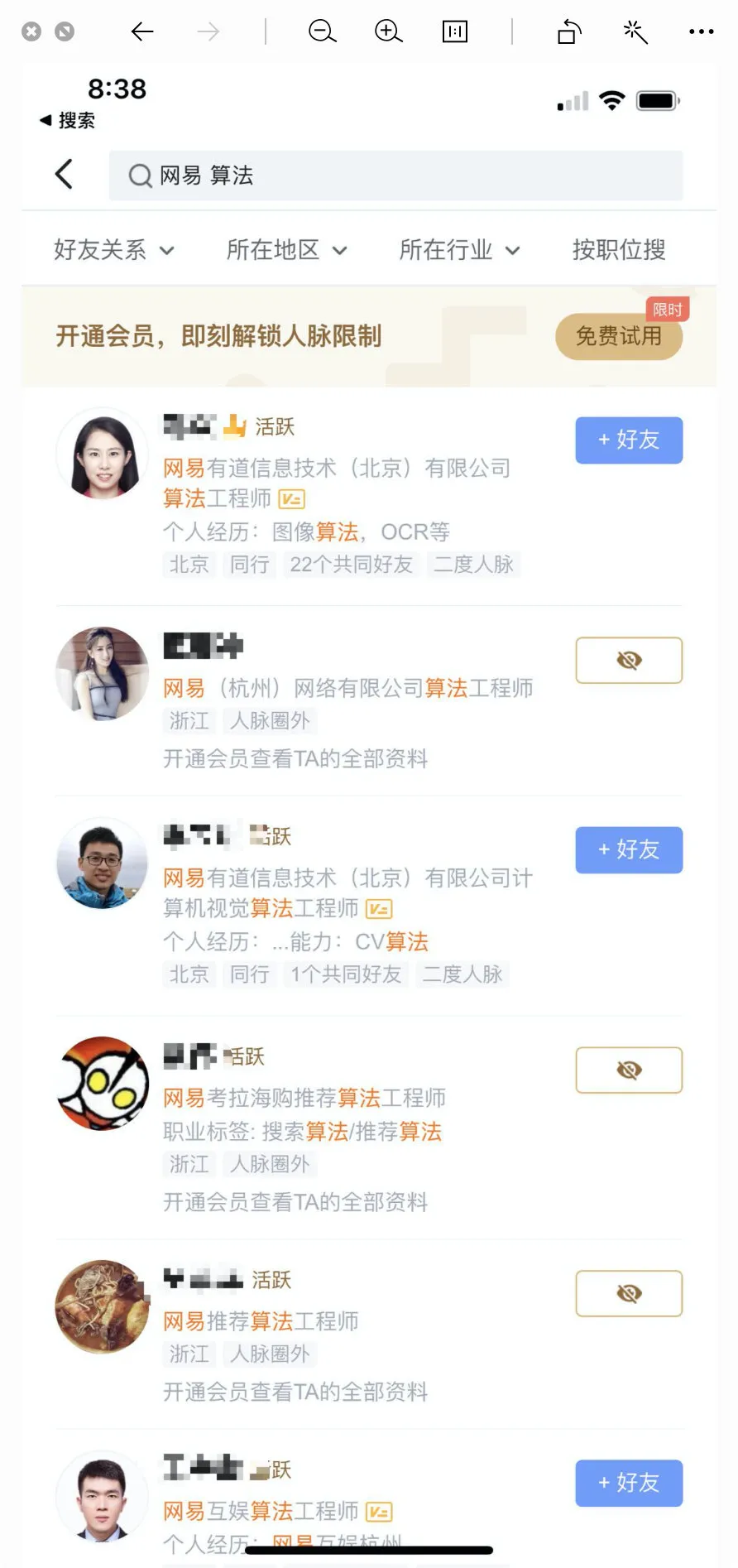738x1568 pixels.
Task: Open the 所在地区 region filter
Action: pos(286,250)
